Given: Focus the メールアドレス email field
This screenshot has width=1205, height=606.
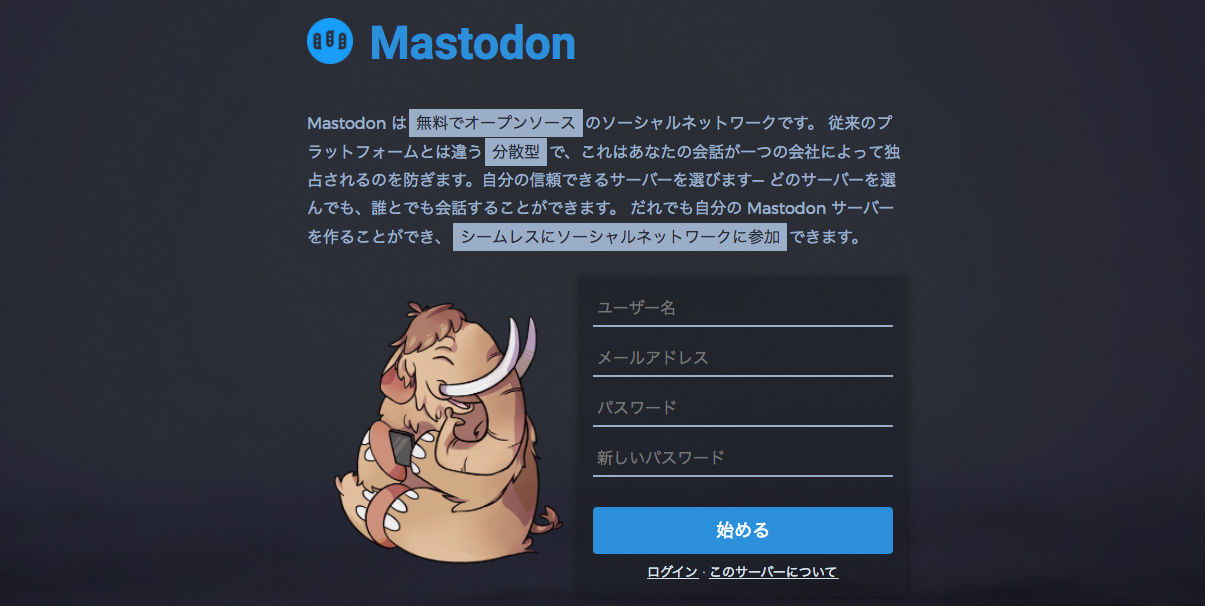Looking at the screenshot, I should coord(742,358).
